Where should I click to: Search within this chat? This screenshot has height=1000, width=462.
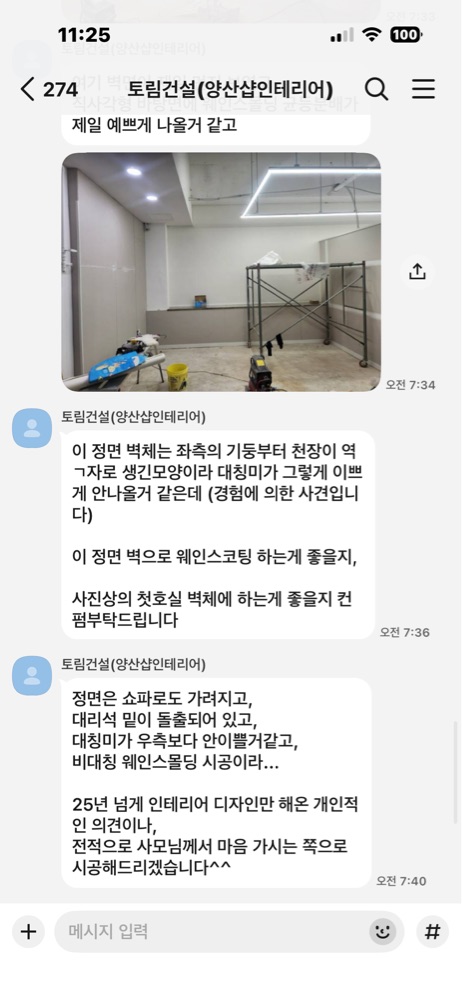coord(376,89)
